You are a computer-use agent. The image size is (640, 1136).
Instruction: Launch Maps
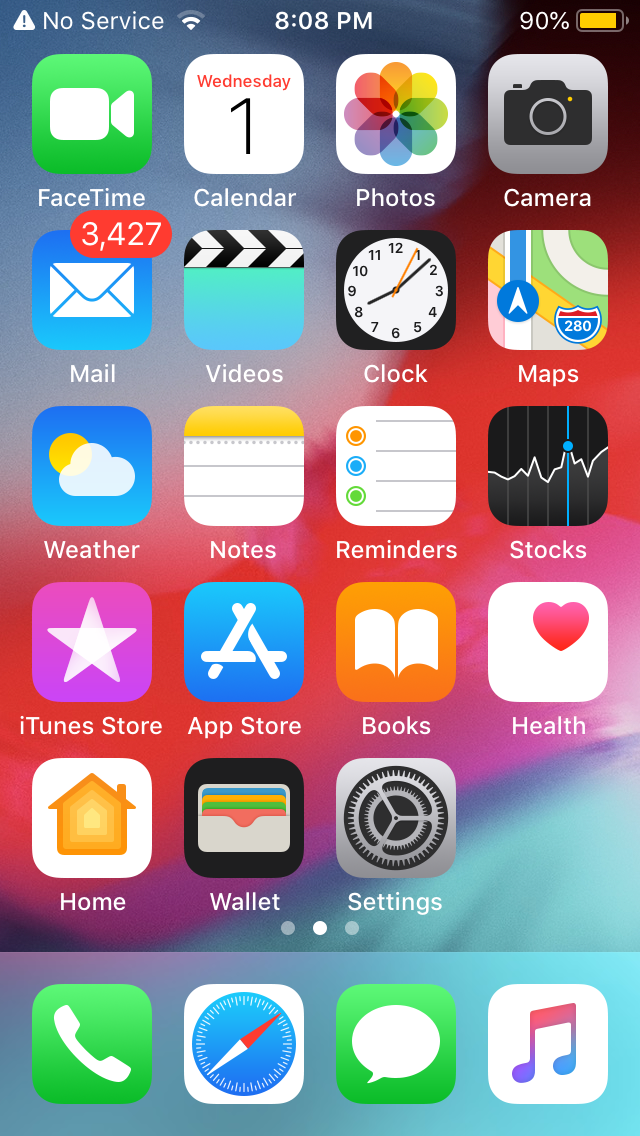point(548,290)
